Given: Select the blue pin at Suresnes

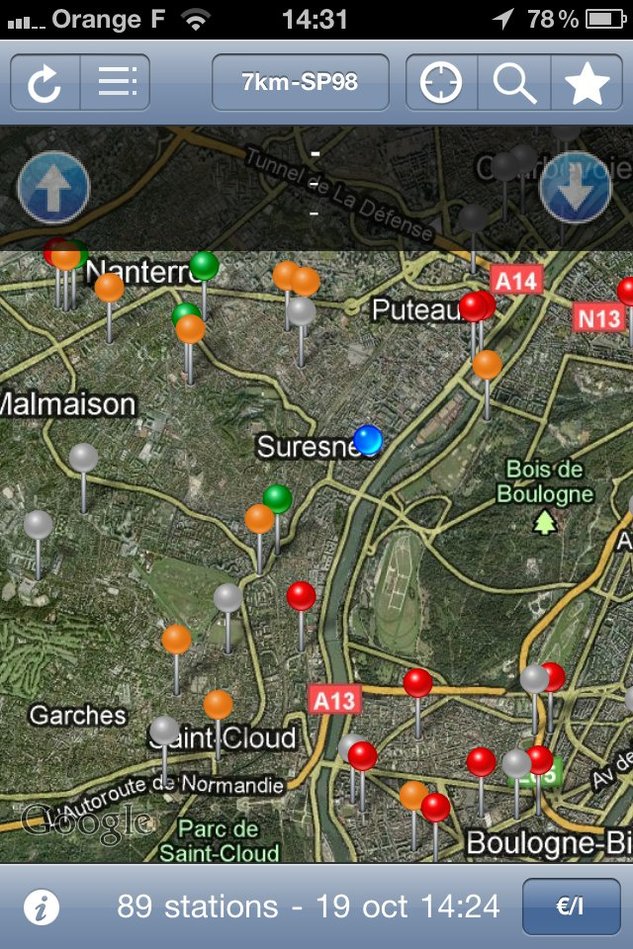Looking at the screenshot, I should 368,439.
